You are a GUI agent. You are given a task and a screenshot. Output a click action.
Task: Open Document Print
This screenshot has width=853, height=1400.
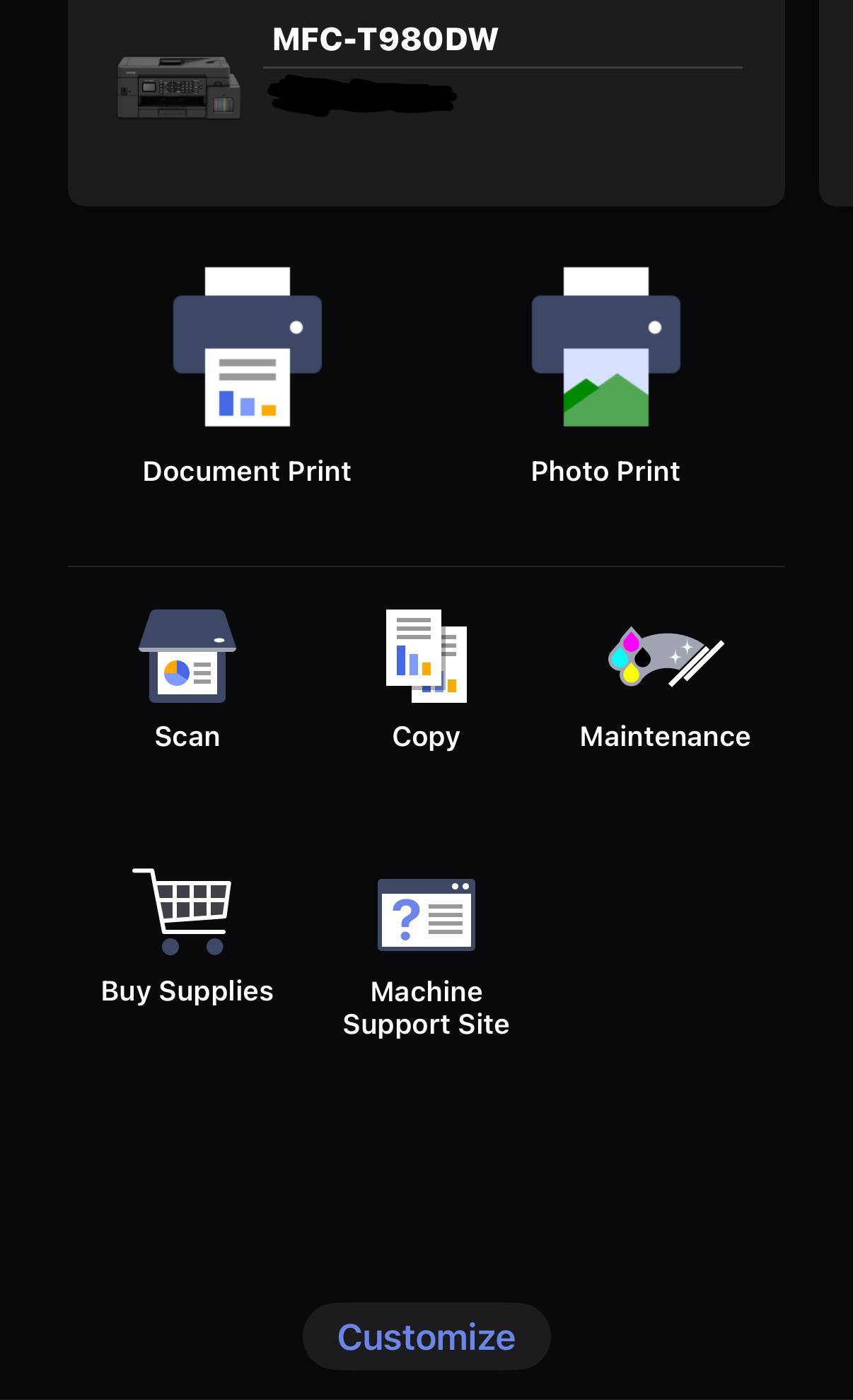click(247, 375)
